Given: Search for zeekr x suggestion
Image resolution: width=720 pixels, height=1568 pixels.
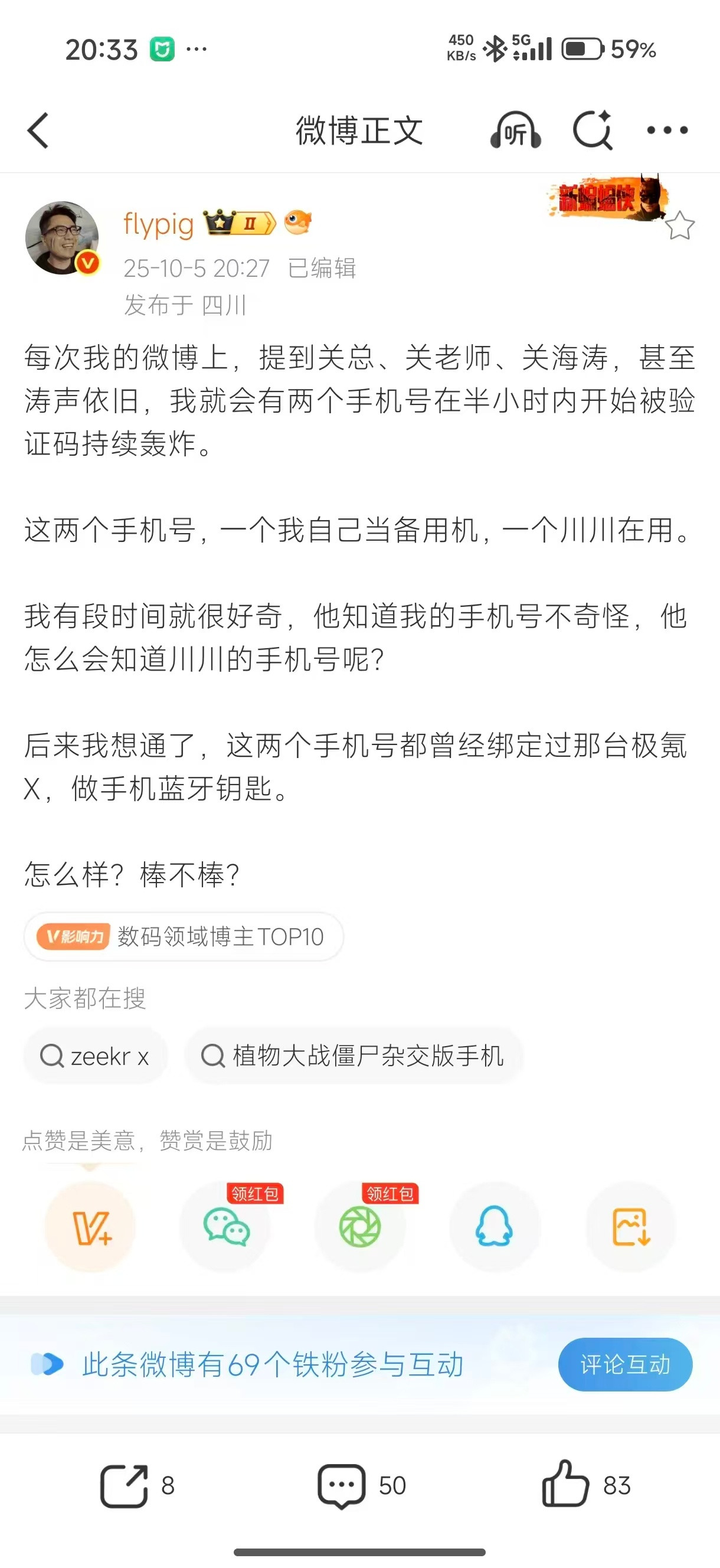Looking at the screenshot, I should point(95,1056).
